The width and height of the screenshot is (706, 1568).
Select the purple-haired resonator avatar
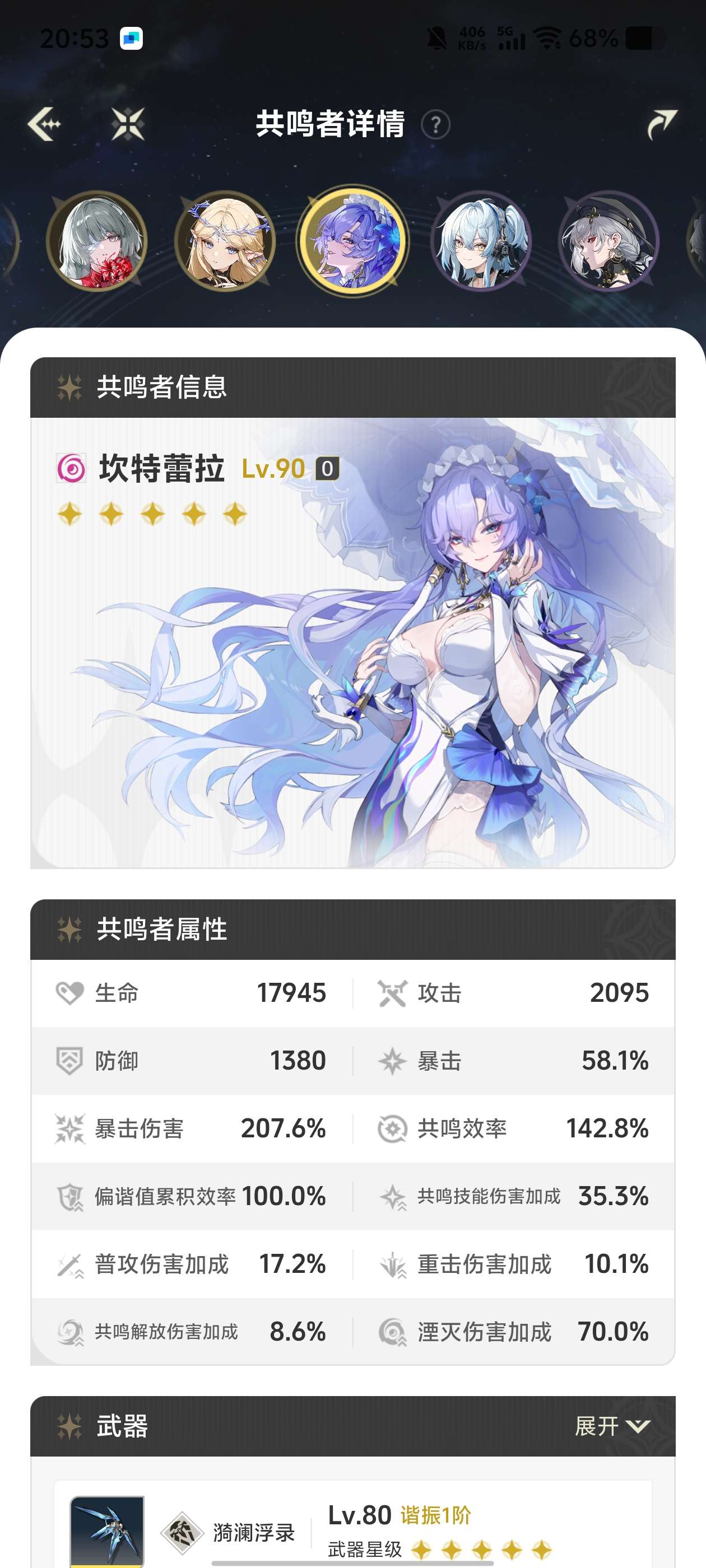pyautogui.click(x=352, y=241)
